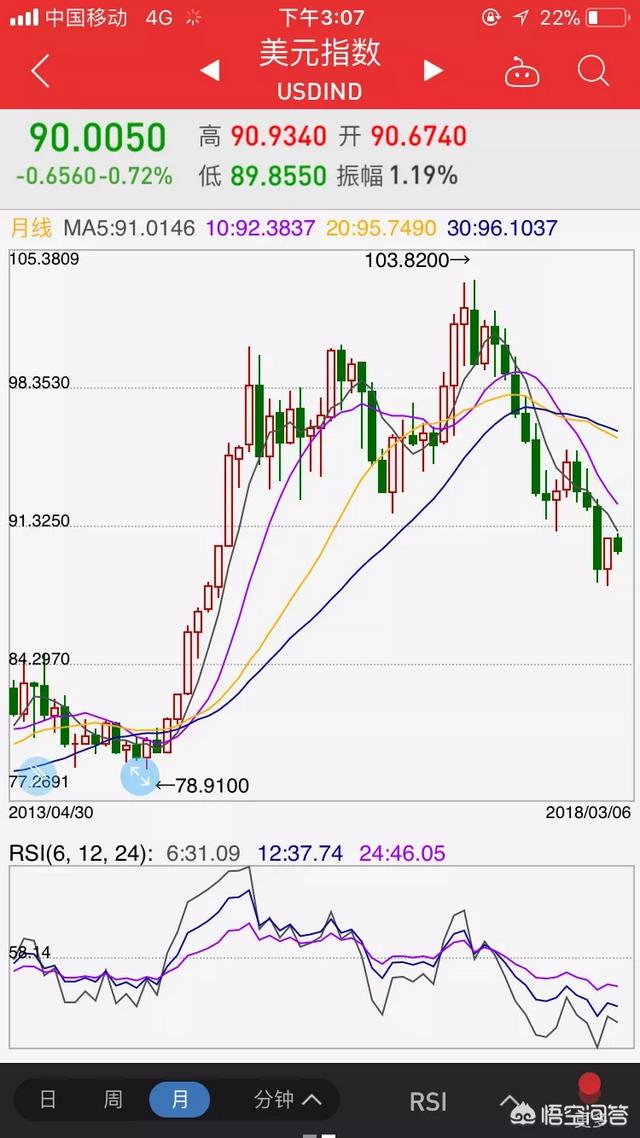Select the 日 daily chart period

(47, 1100)
